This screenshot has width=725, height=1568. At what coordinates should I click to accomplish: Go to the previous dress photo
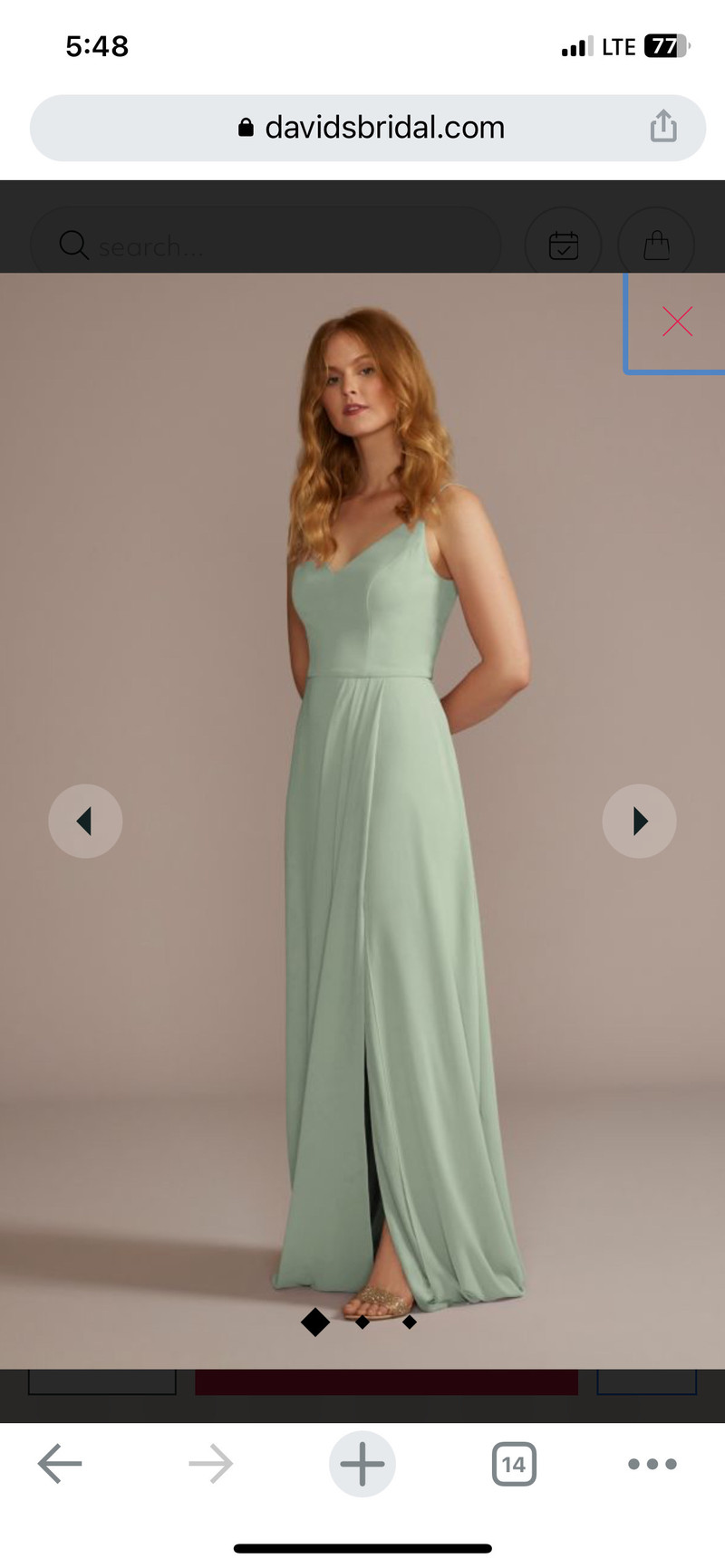(85, 821)
